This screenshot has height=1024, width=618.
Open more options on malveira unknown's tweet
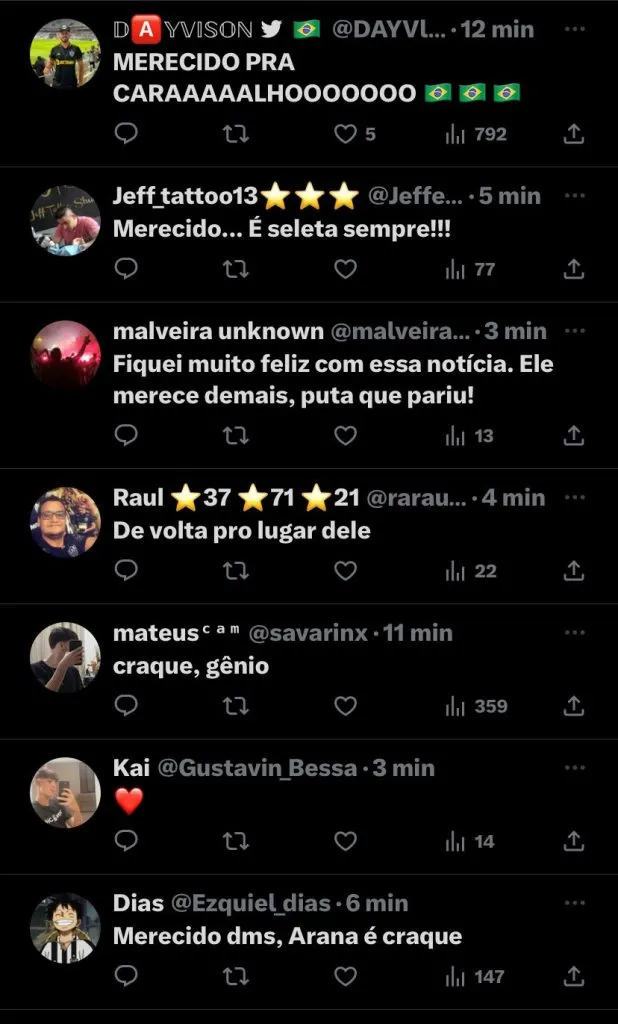pos(574,330)
